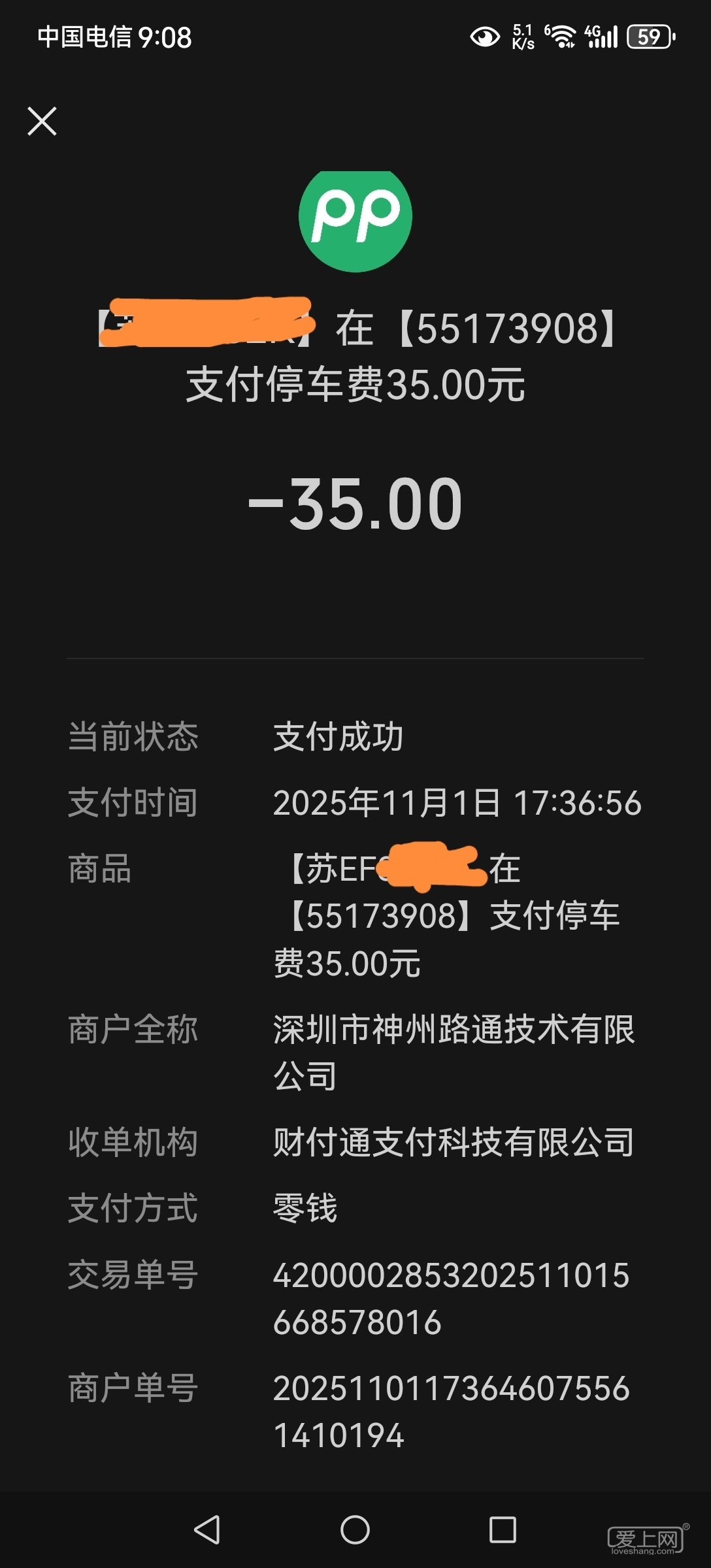Go to the home screen
The image size is (711, 1568).
coord(355,1529)
